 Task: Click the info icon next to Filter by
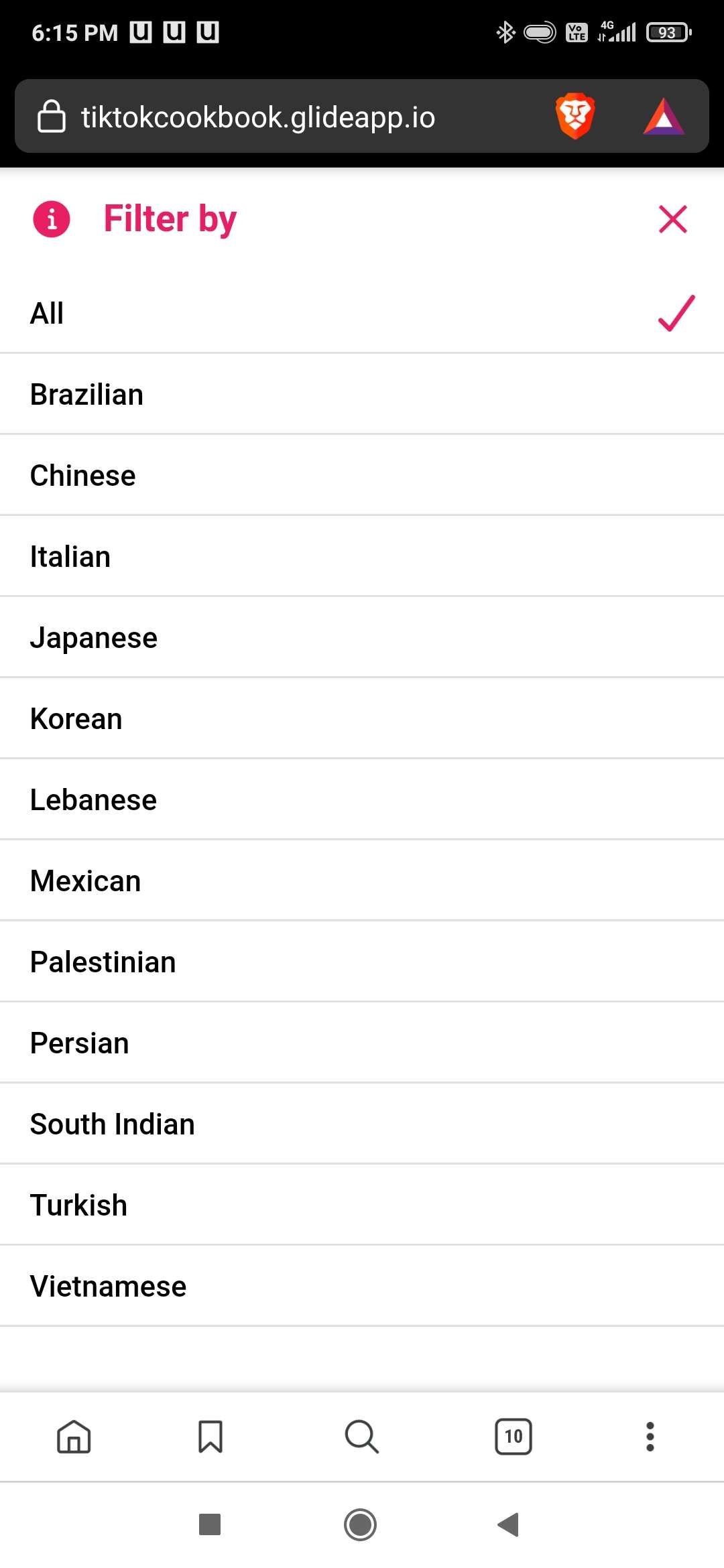[51, 218]
